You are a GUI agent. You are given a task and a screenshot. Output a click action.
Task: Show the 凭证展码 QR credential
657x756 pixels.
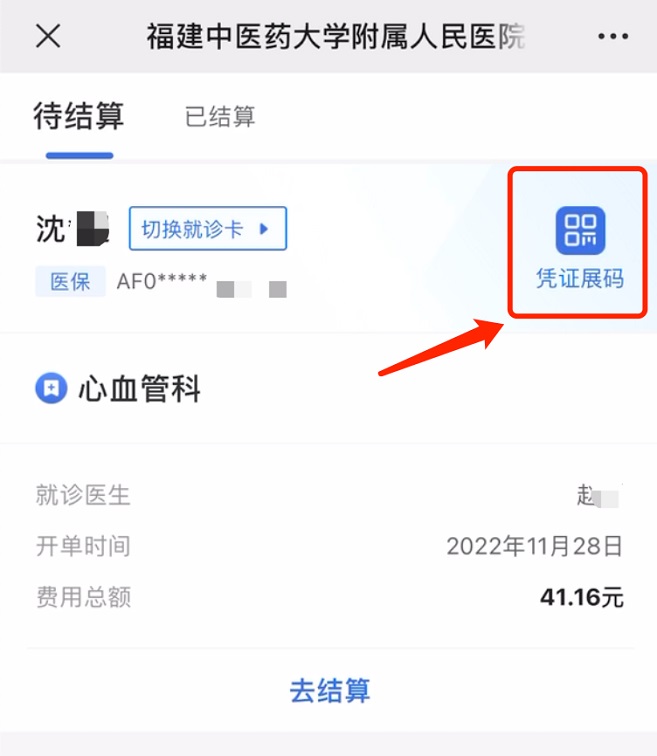tap(580, 246)
